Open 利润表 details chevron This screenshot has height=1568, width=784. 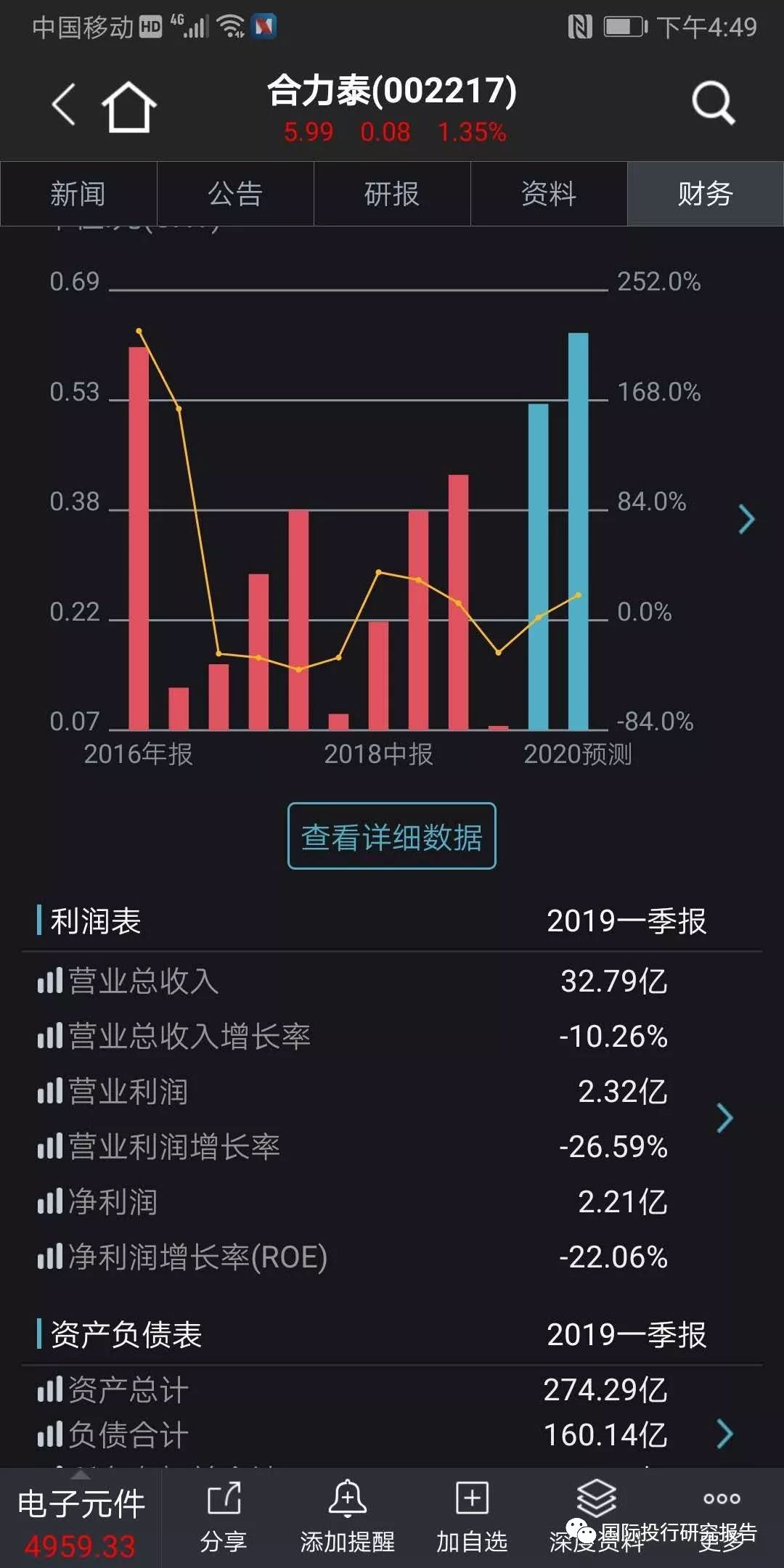(724, 1118)
